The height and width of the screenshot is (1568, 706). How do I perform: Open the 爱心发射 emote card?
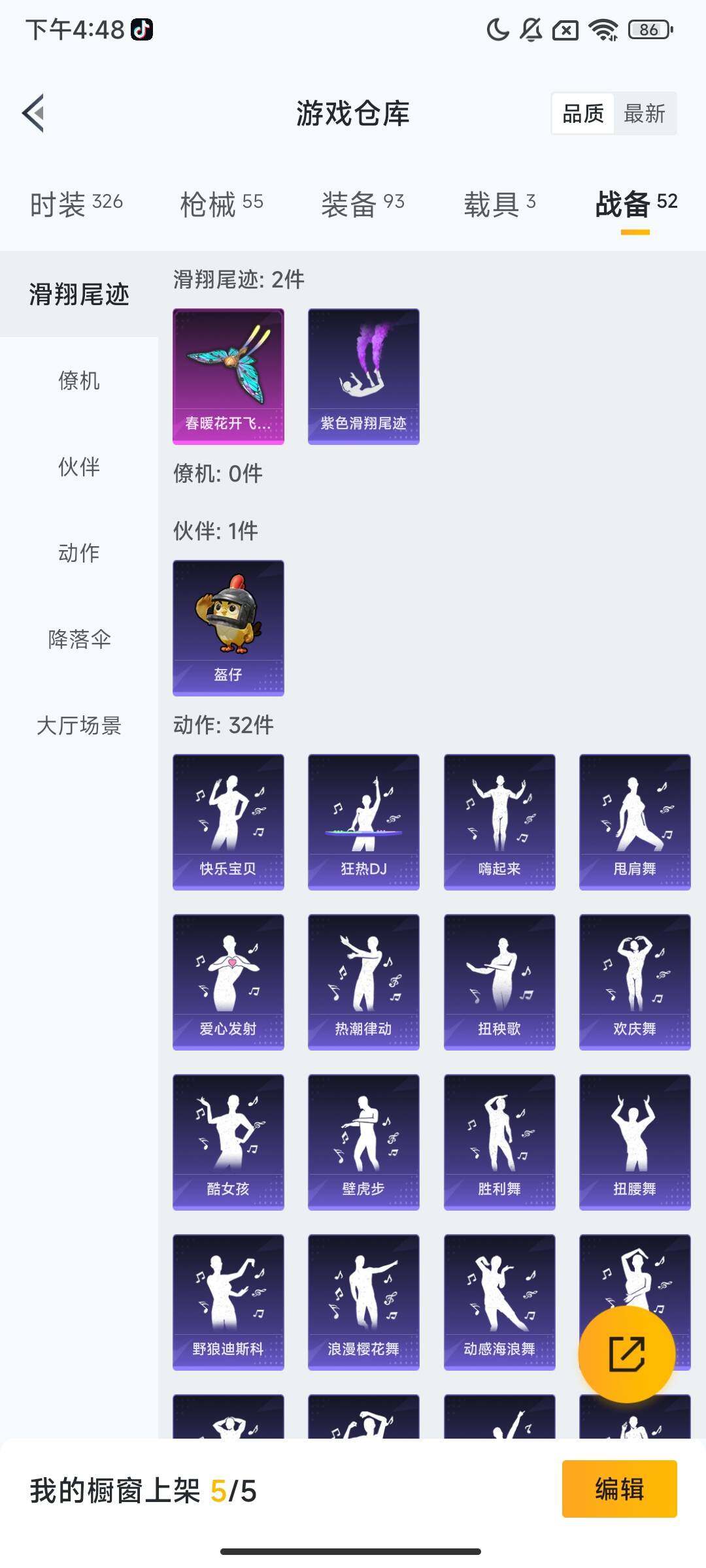(x=228, y=982)
